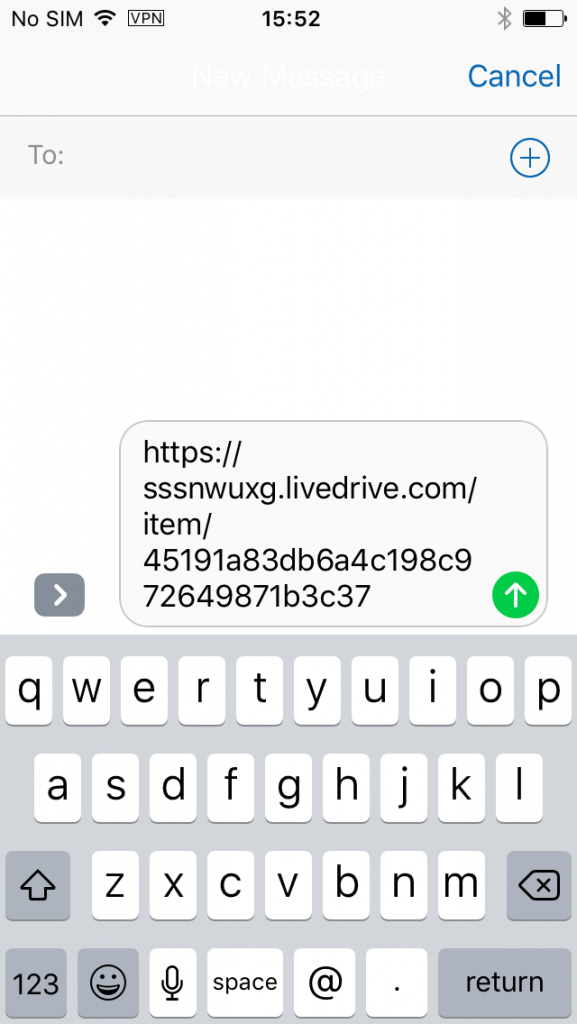This screenshot has width=577, height=1024.
Task: Tap the shift key
Action: point(37,886)
